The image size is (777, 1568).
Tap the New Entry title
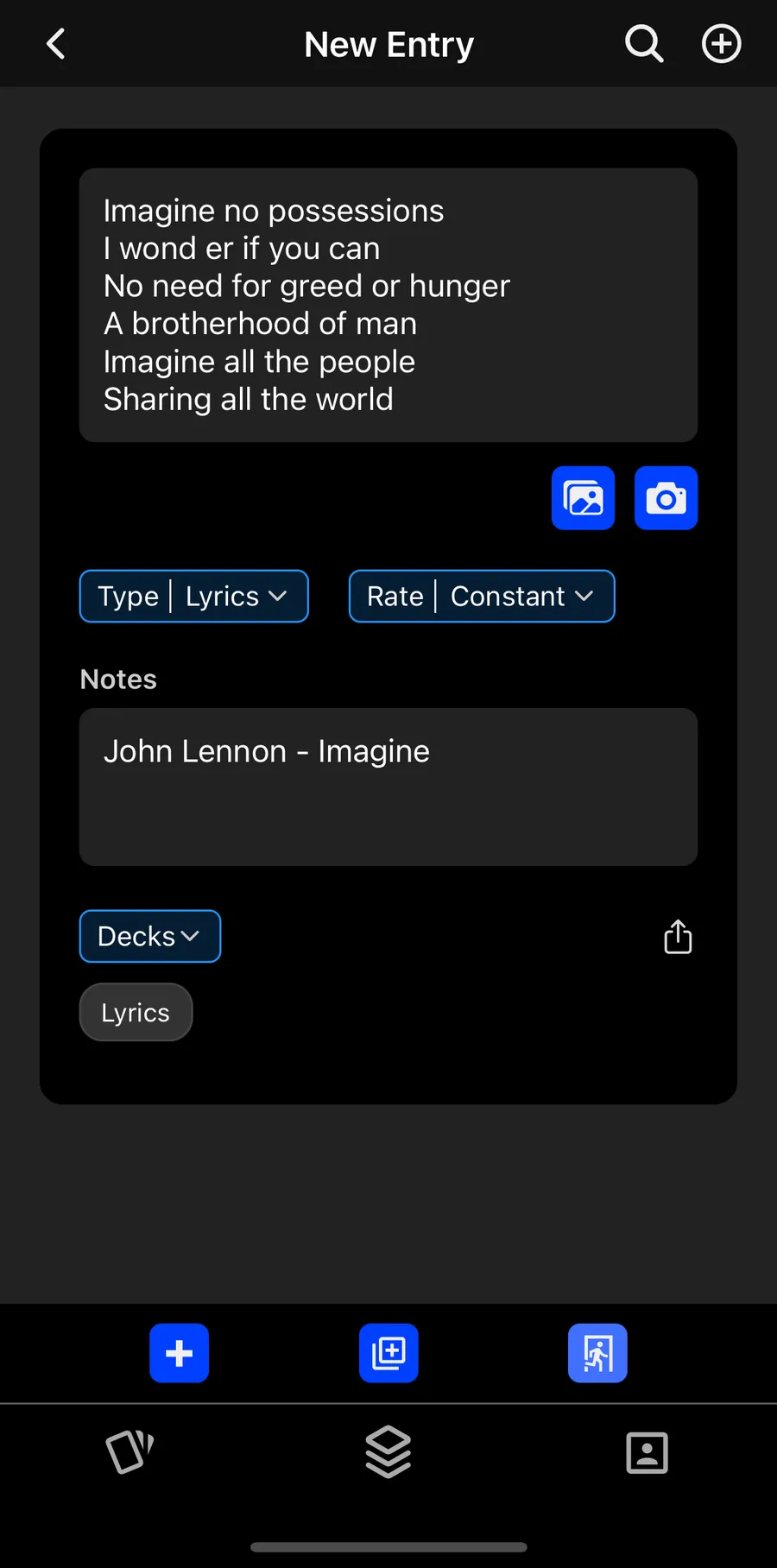(388, 43)
